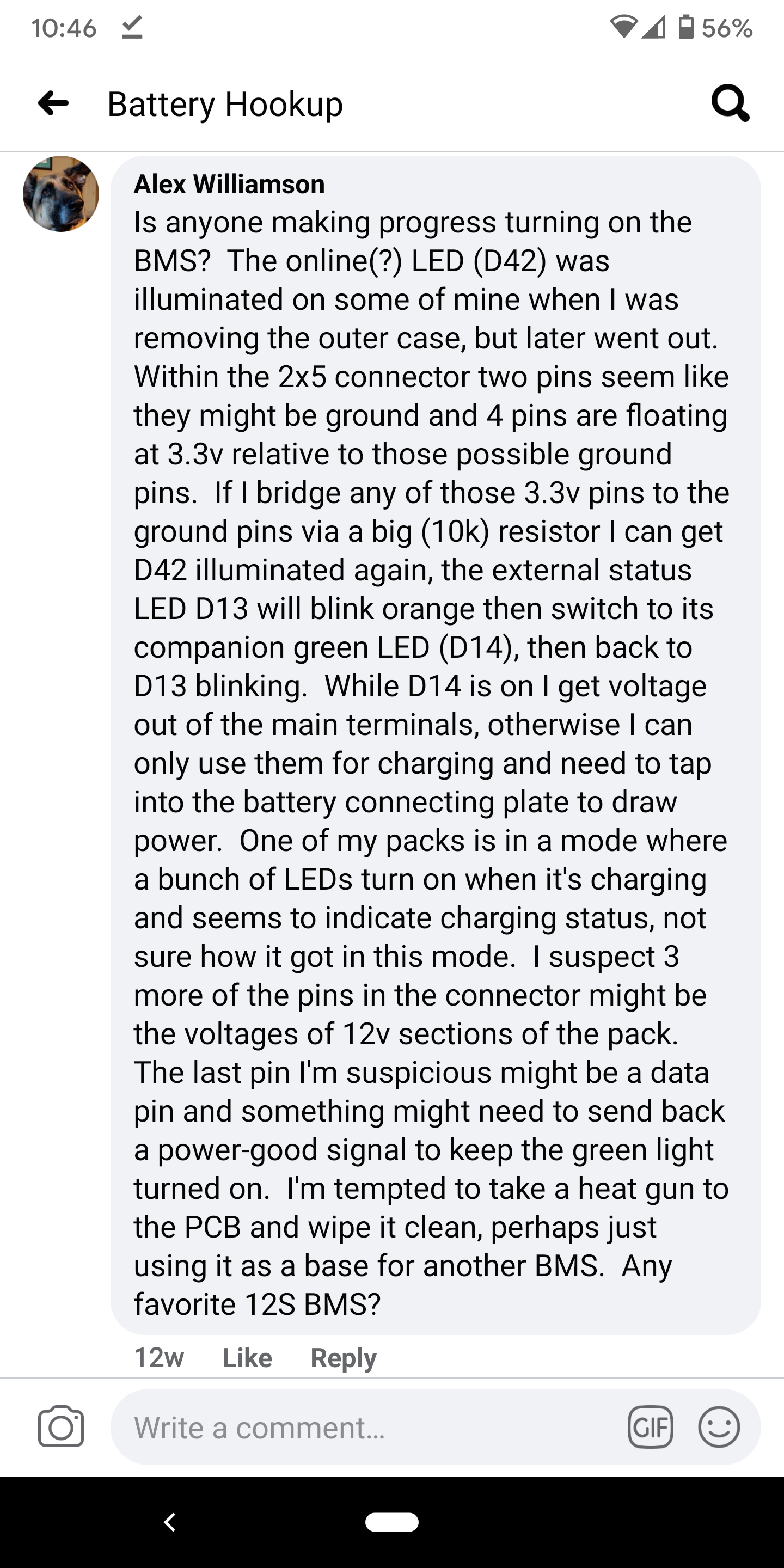Attach a photo with camera icon
Image resolution: width=784 pixels, height=1568 pixels.
point(61,1426)
